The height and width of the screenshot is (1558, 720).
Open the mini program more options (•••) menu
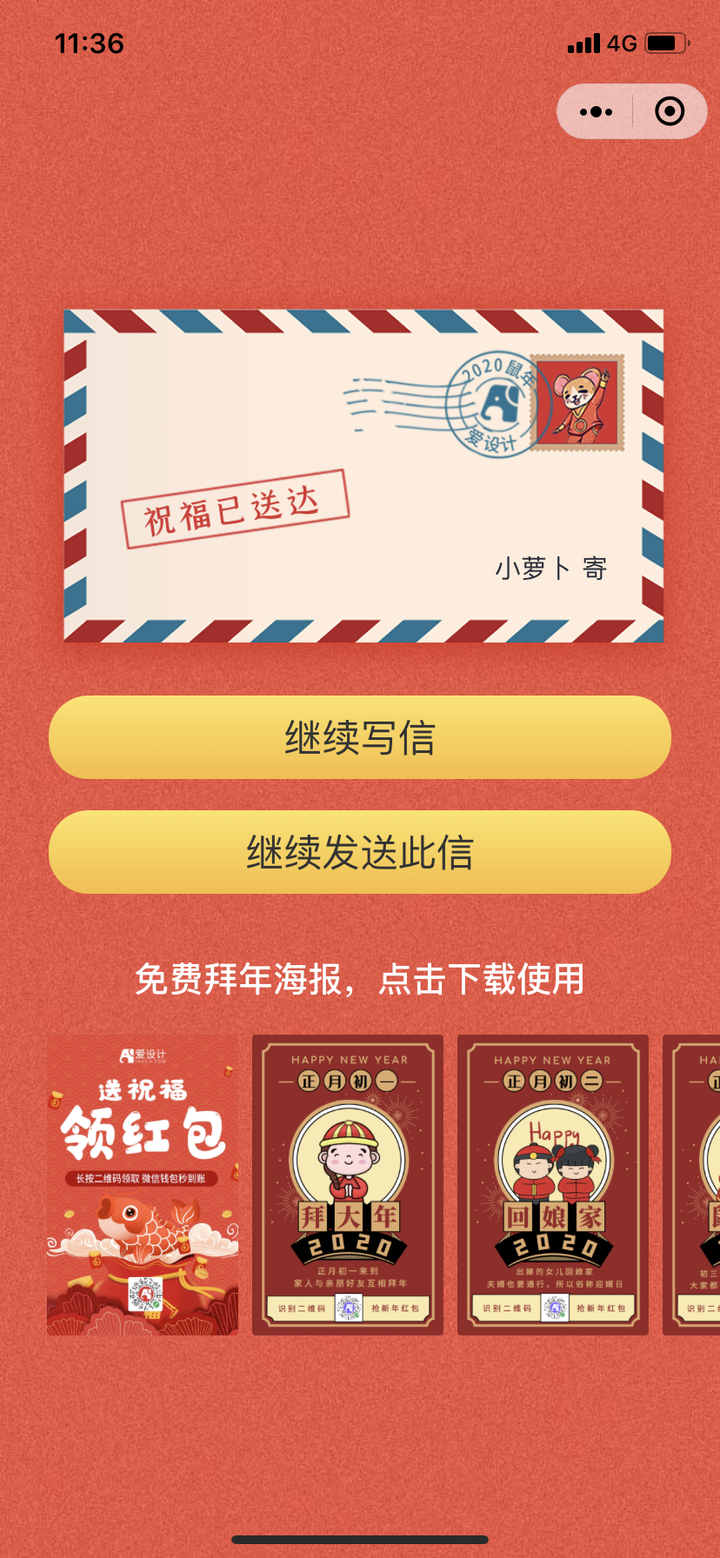click(596, 112)
